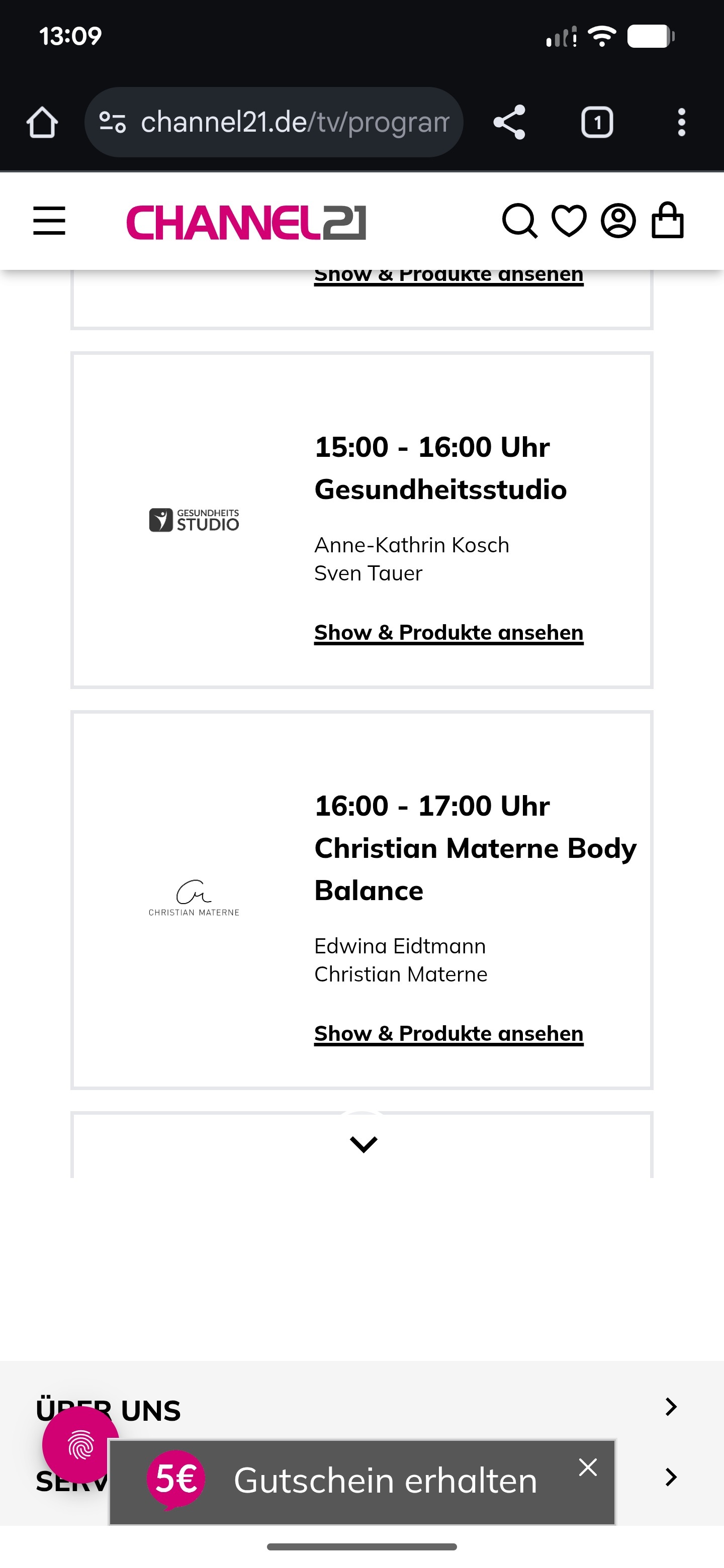Go to the browser home page
This screenshot has width=724, height=1568.
tap(42, 122)
